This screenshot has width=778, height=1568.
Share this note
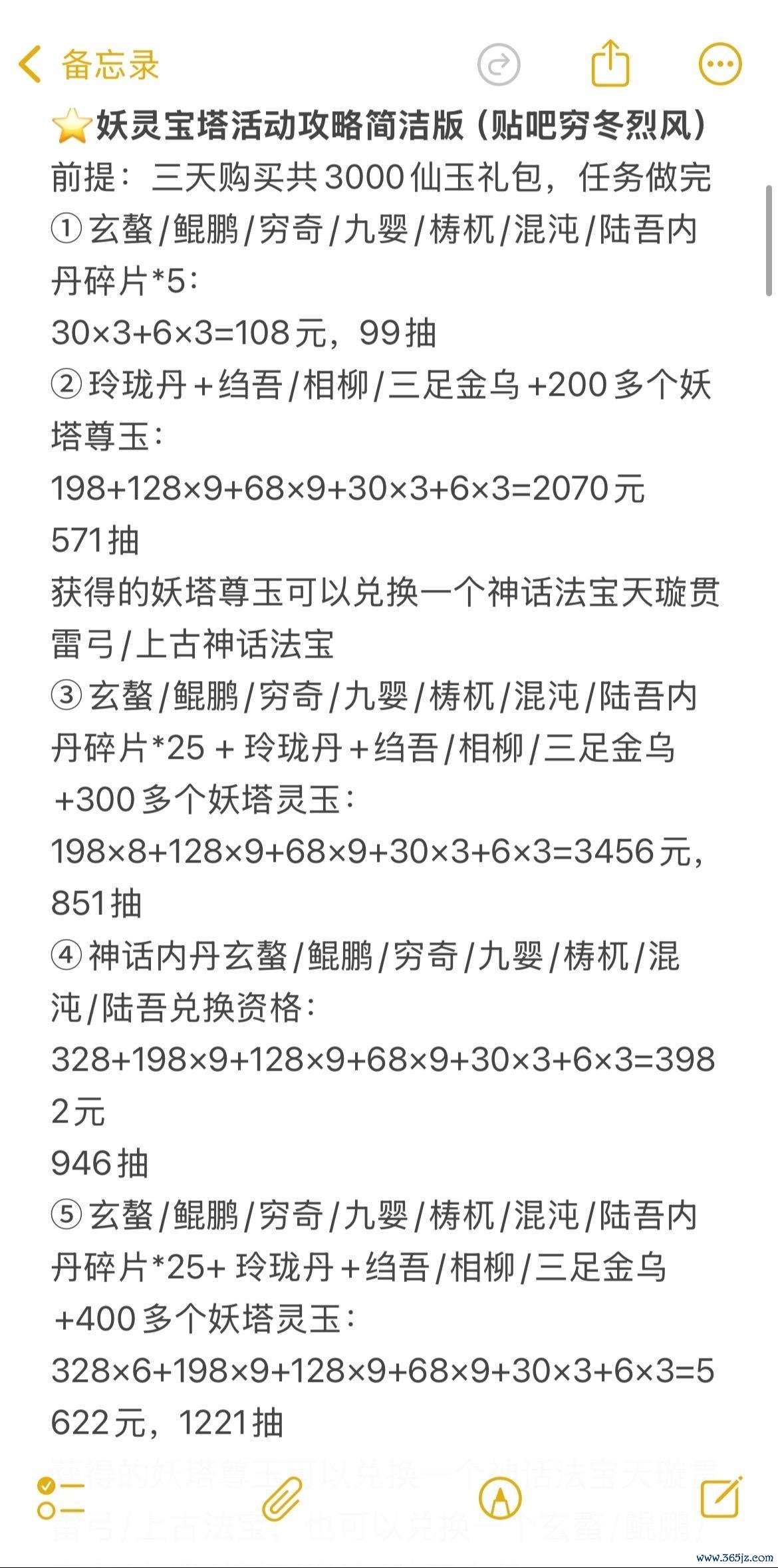tap(610, 63)
